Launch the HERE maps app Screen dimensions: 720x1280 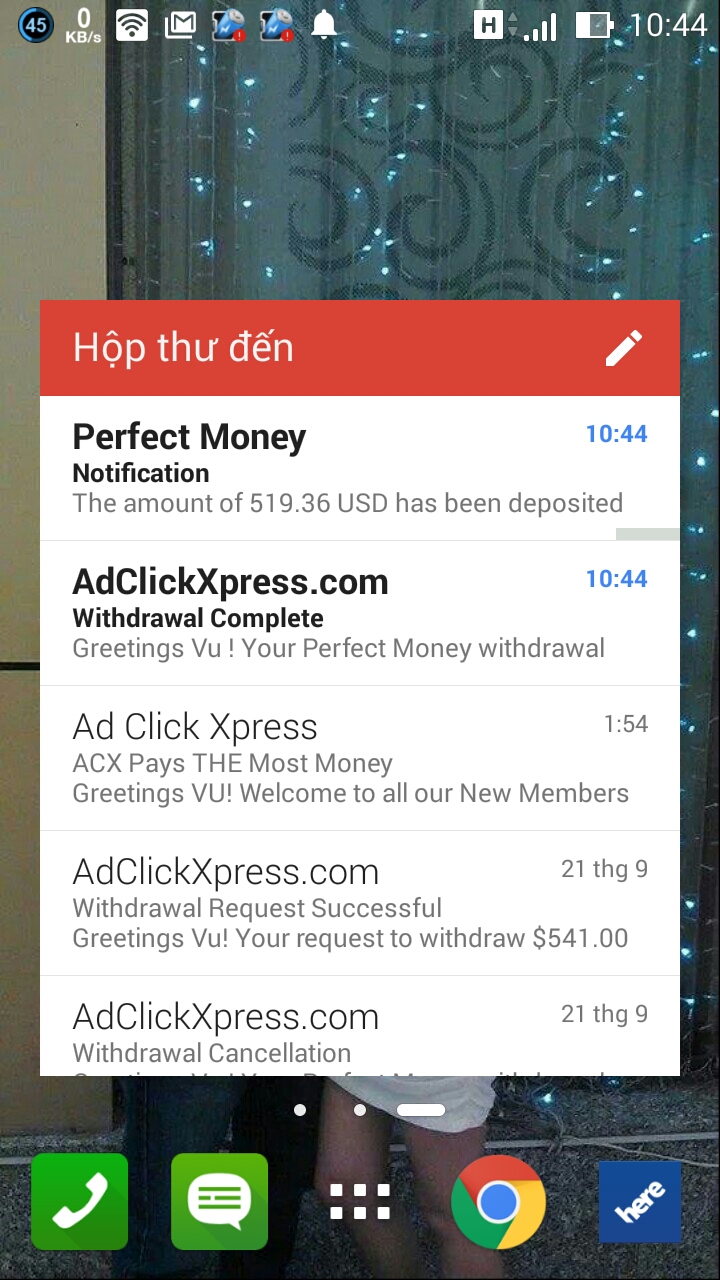tap(639, 1201)
